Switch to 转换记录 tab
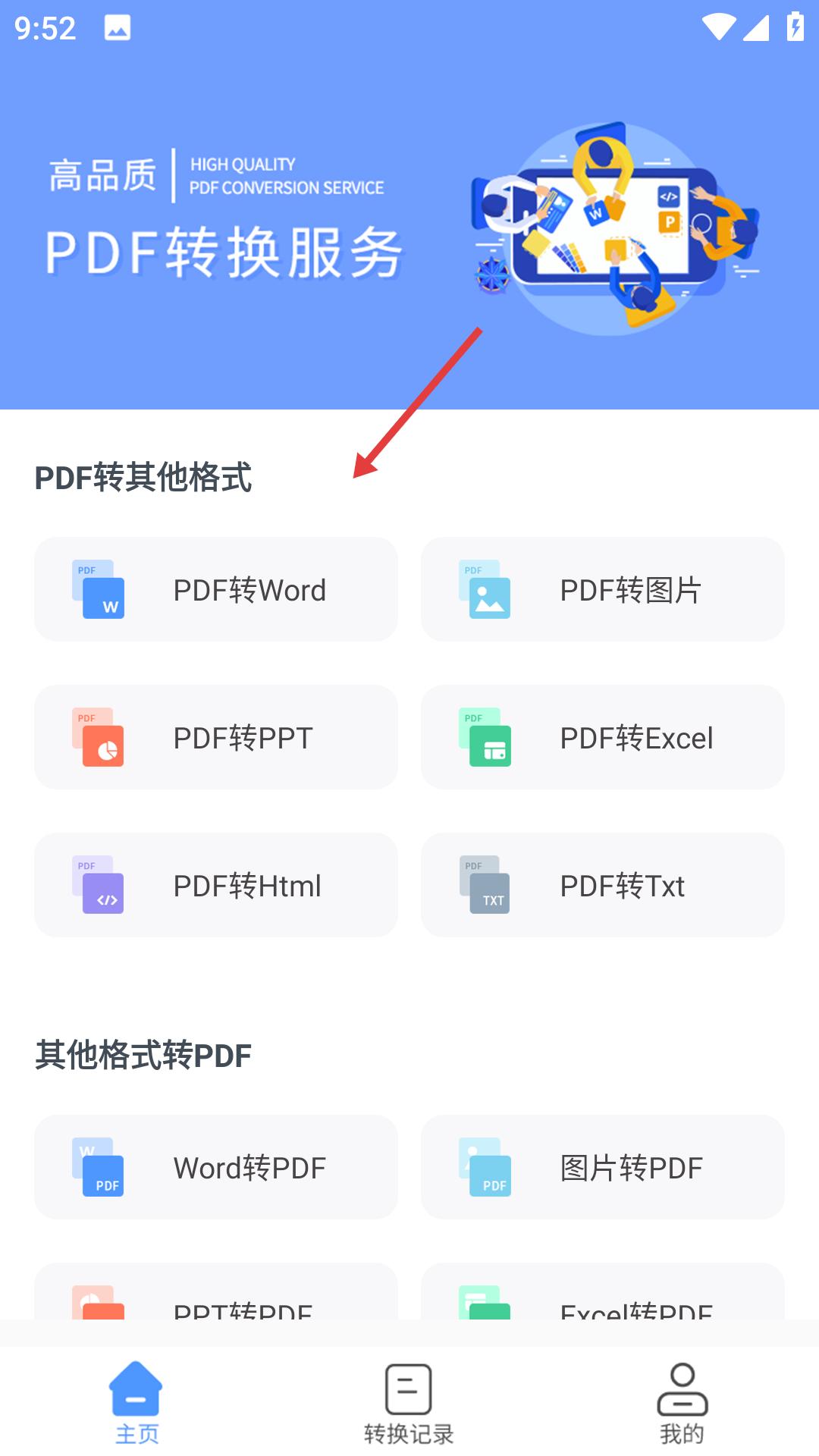The width and height of the screenshot is (819, 1456). click(409, 1403)
